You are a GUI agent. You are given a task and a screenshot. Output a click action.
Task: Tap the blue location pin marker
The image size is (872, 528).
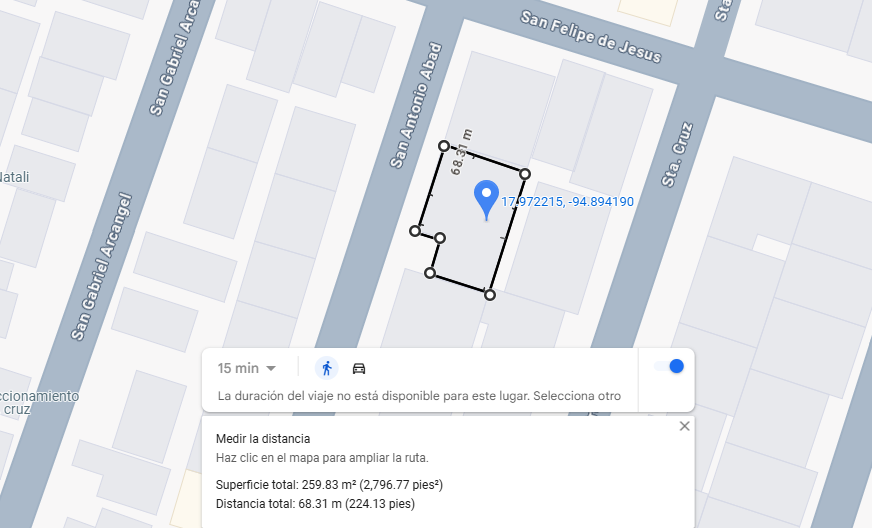tap(486, 200)
